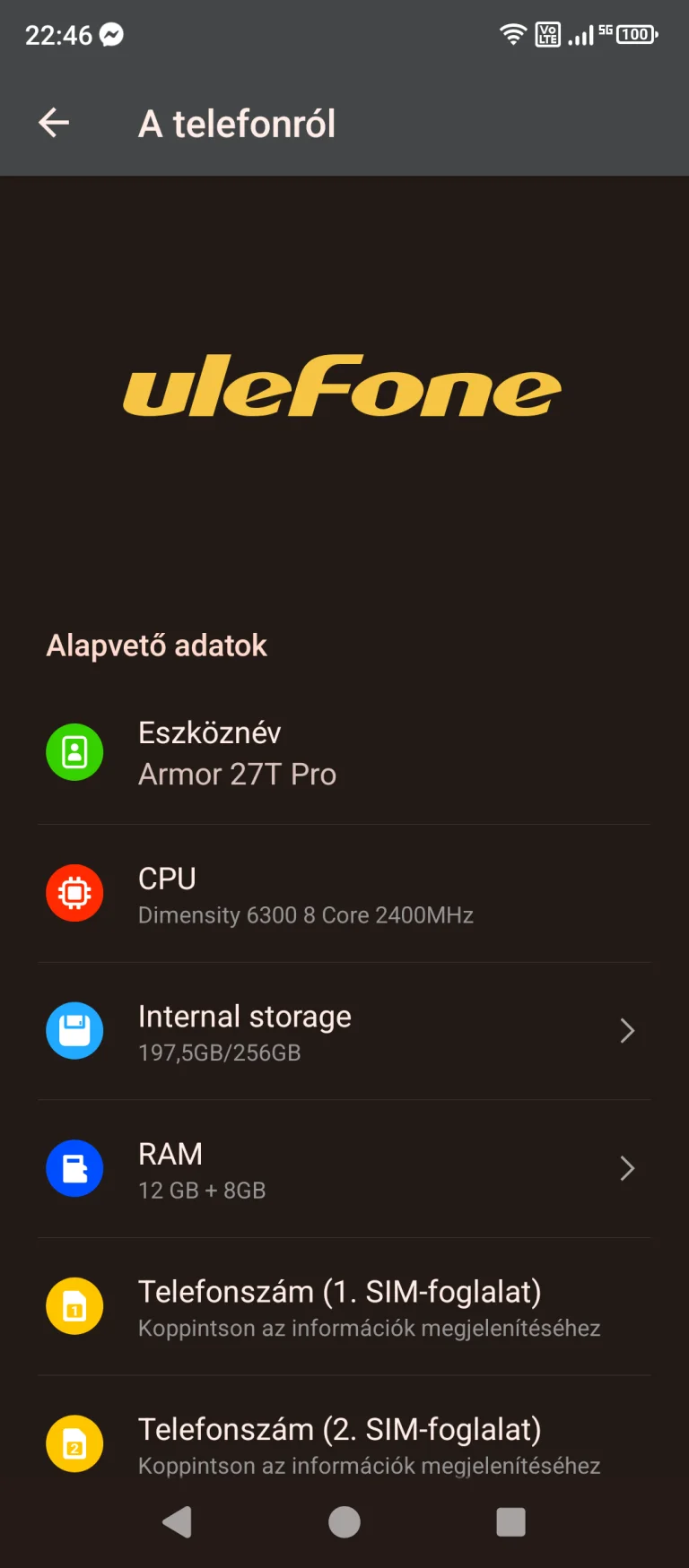Tap the Wi-Fi icon in the status bar

[512, 35]
